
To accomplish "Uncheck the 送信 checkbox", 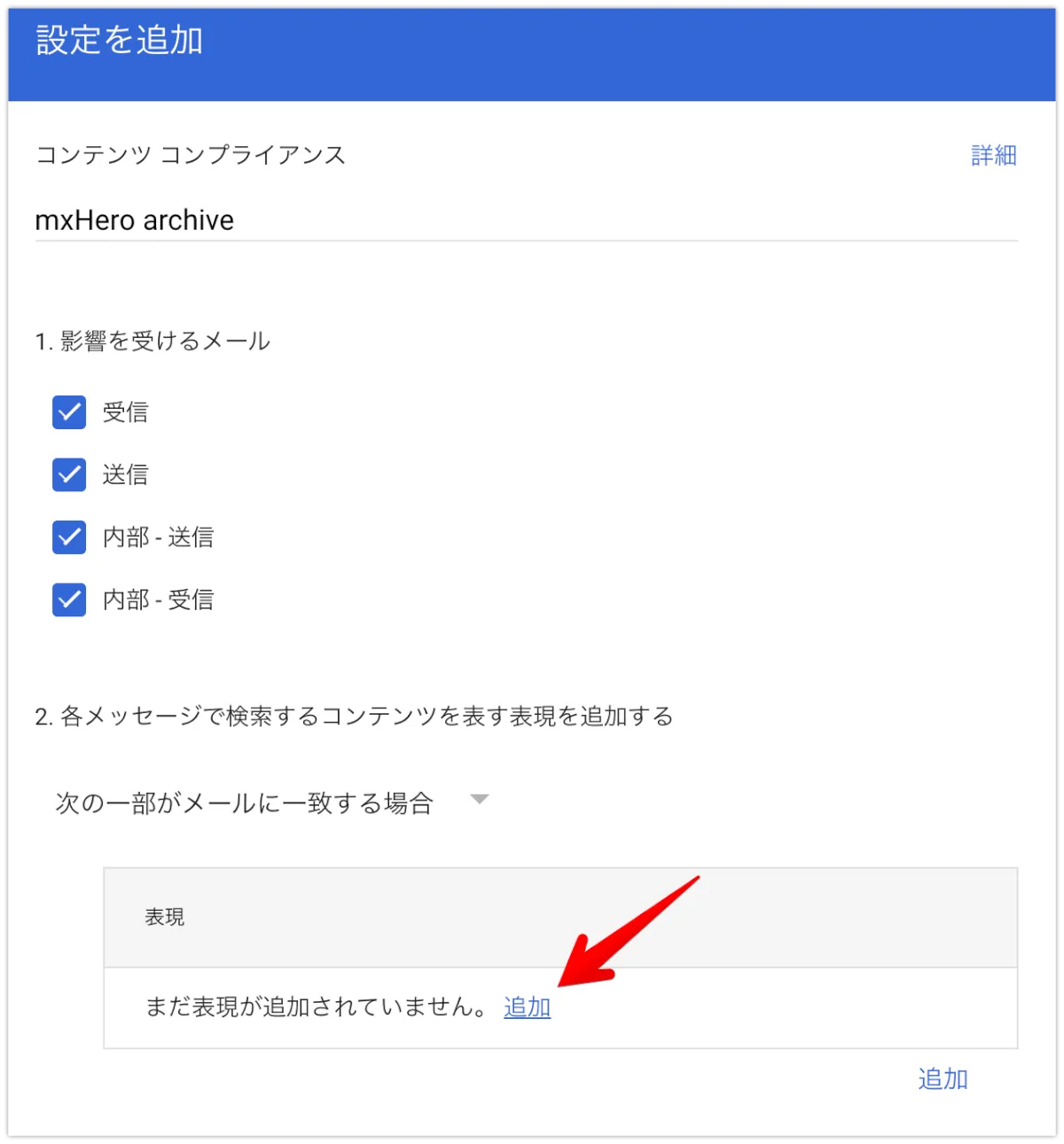I will pos(69,474).
